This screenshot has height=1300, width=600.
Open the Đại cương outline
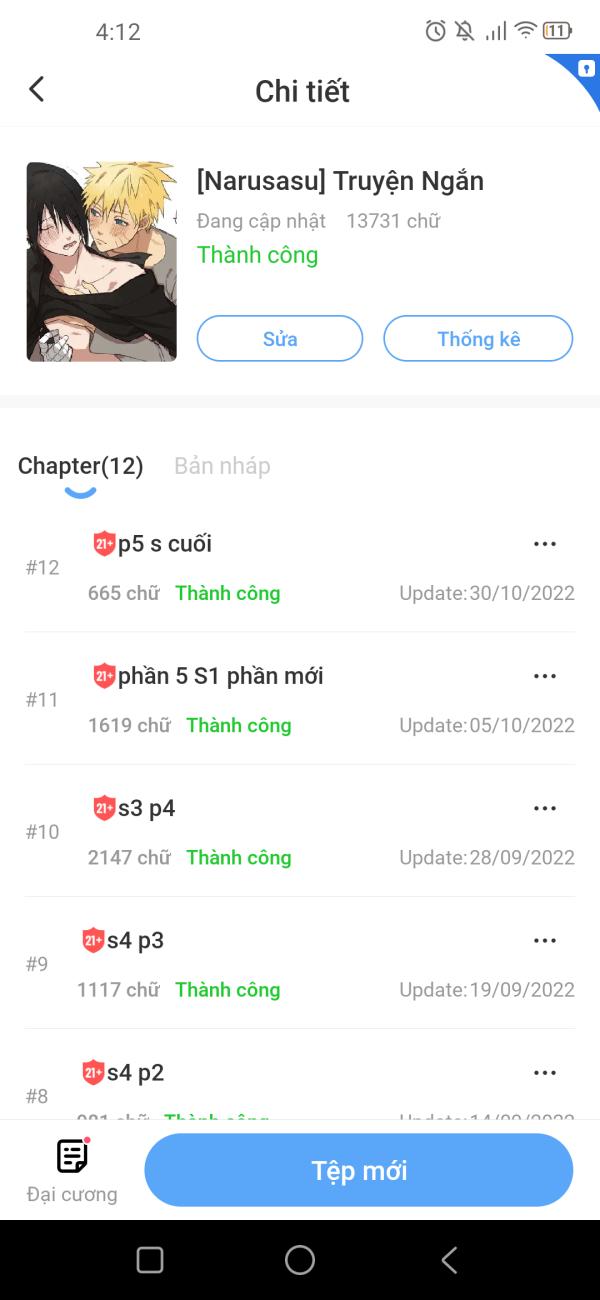point(72,1170)
